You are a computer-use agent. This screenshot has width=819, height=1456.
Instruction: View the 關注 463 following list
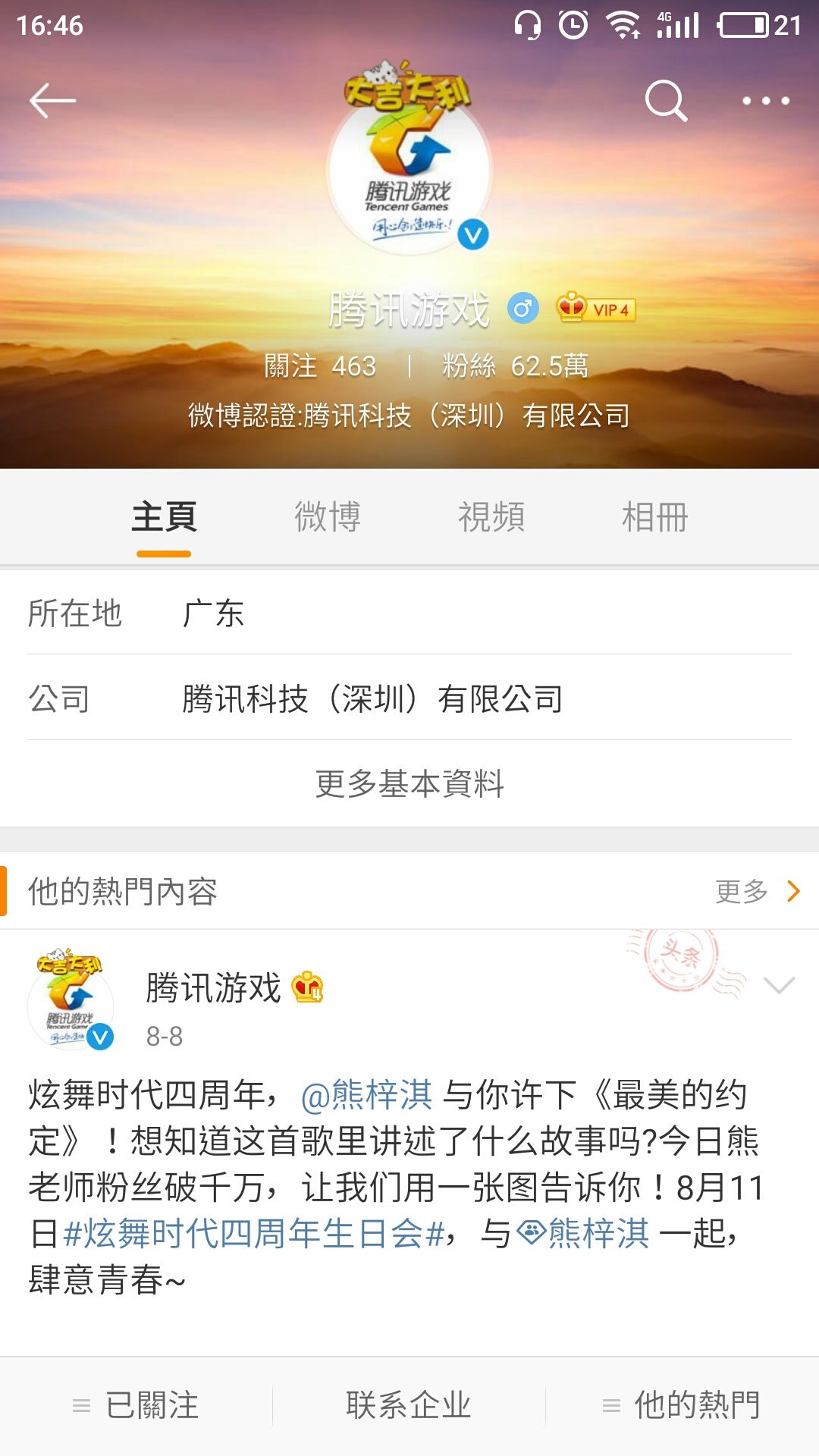click(x=320, y=366)
